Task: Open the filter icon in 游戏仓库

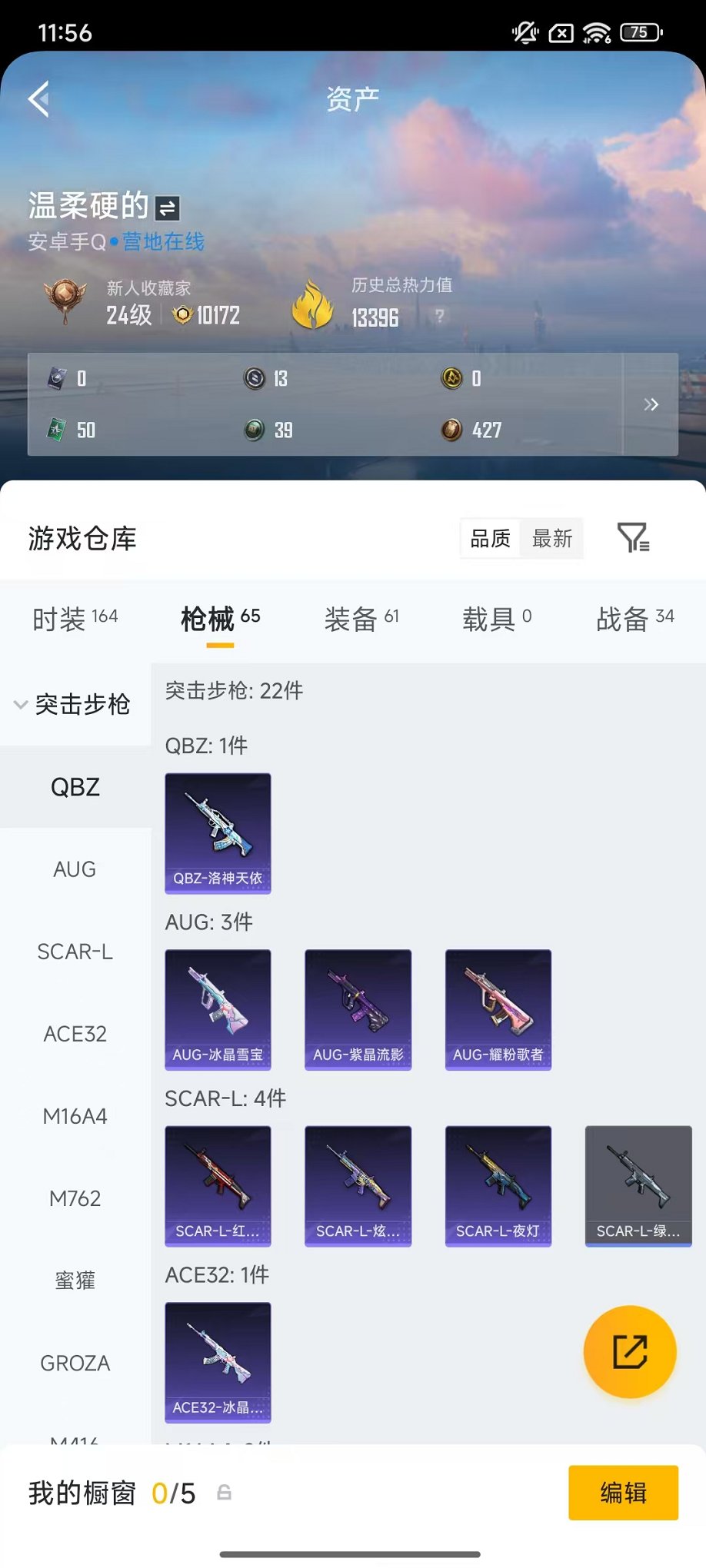Action: (x=634, y=539)
